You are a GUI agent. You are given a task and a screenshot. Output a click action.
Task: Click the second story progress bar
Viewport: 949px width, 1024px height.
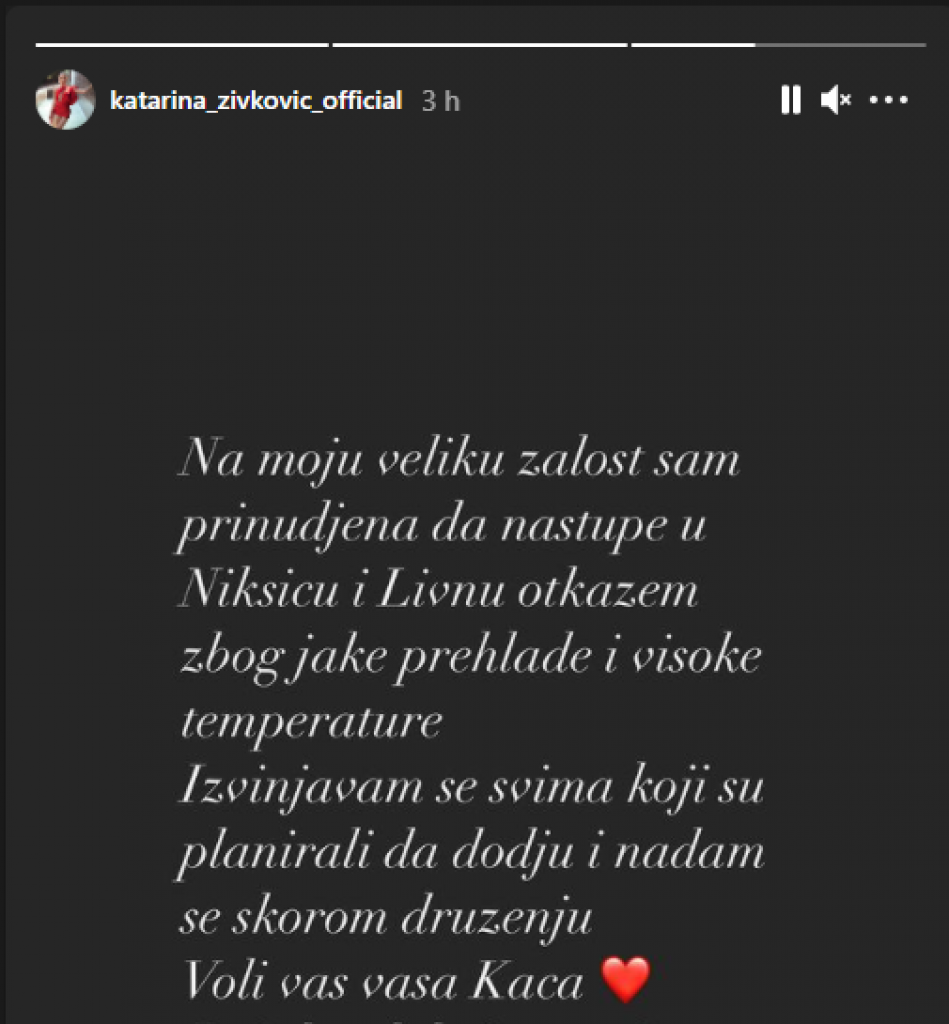pos(480,44)
